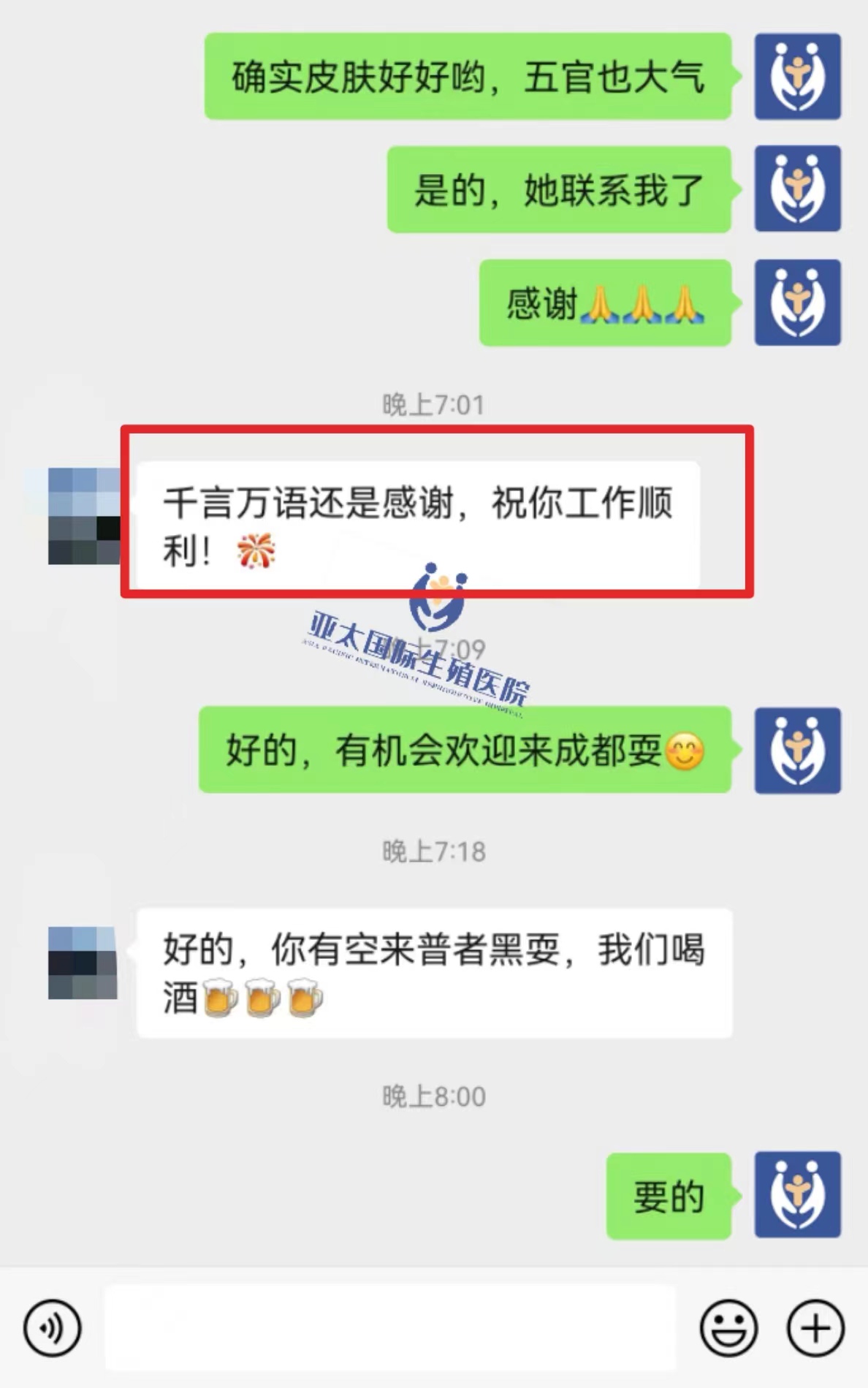Open sender avatar beside the 要的 message
The image size is (868, 1388).
point(797,1195)
